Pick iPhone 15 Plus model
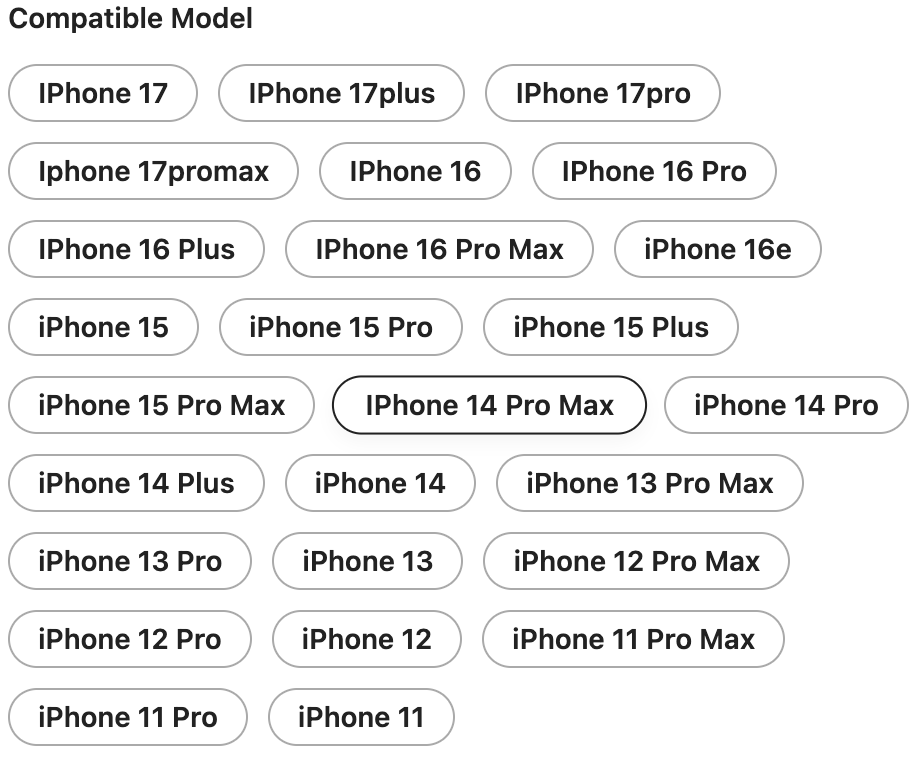 tap(610, 328)
